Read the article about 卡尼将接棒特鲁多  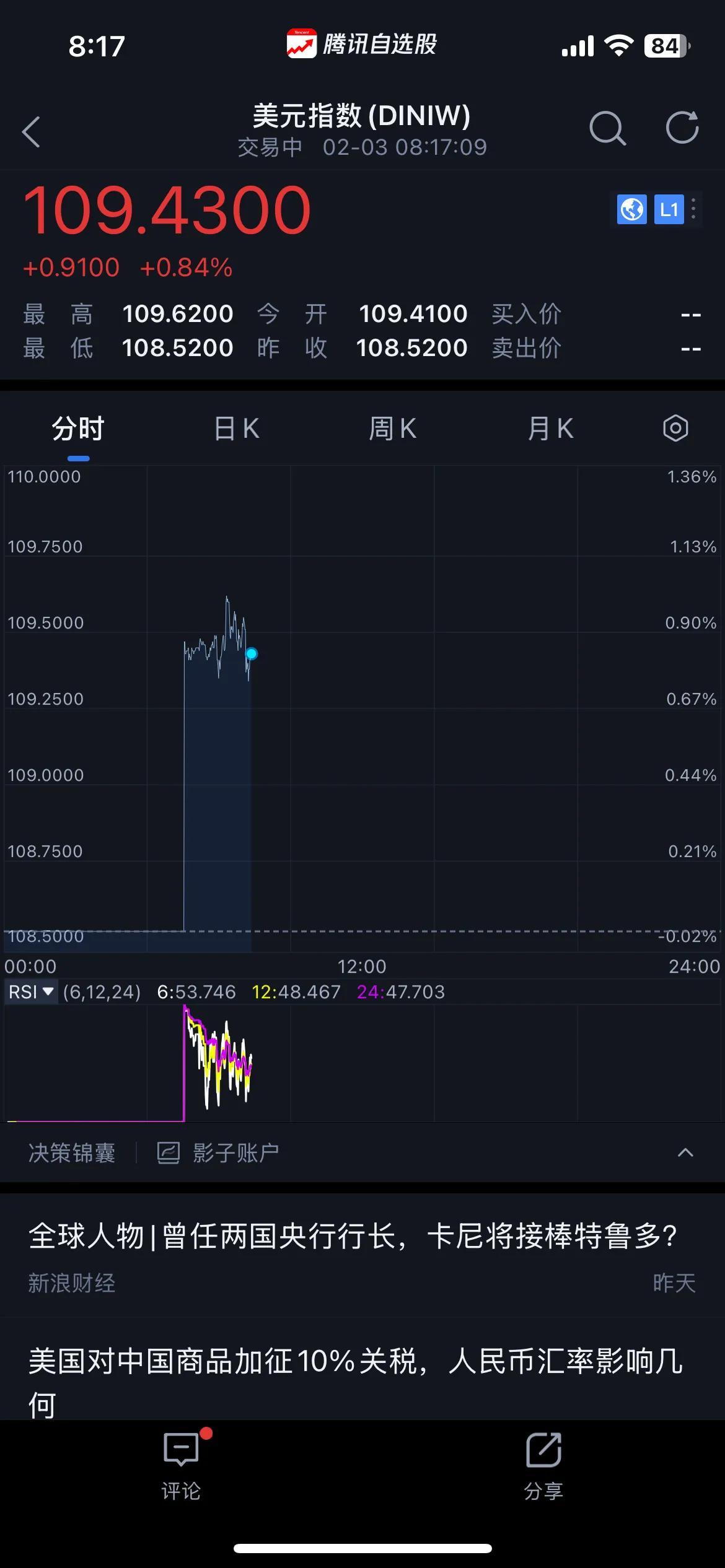coord(353,1236)
